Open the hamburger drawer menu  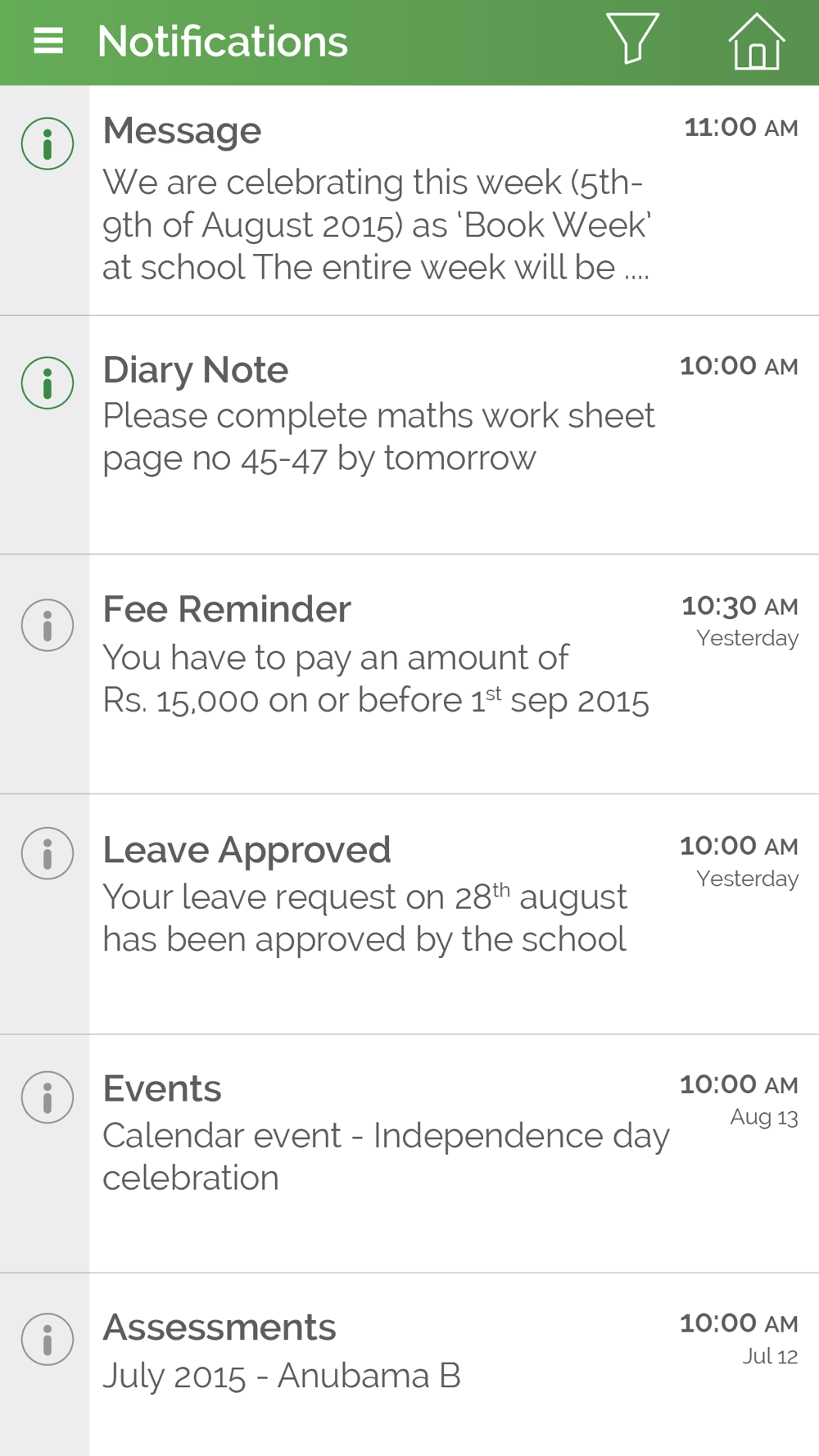click(48, 41)
